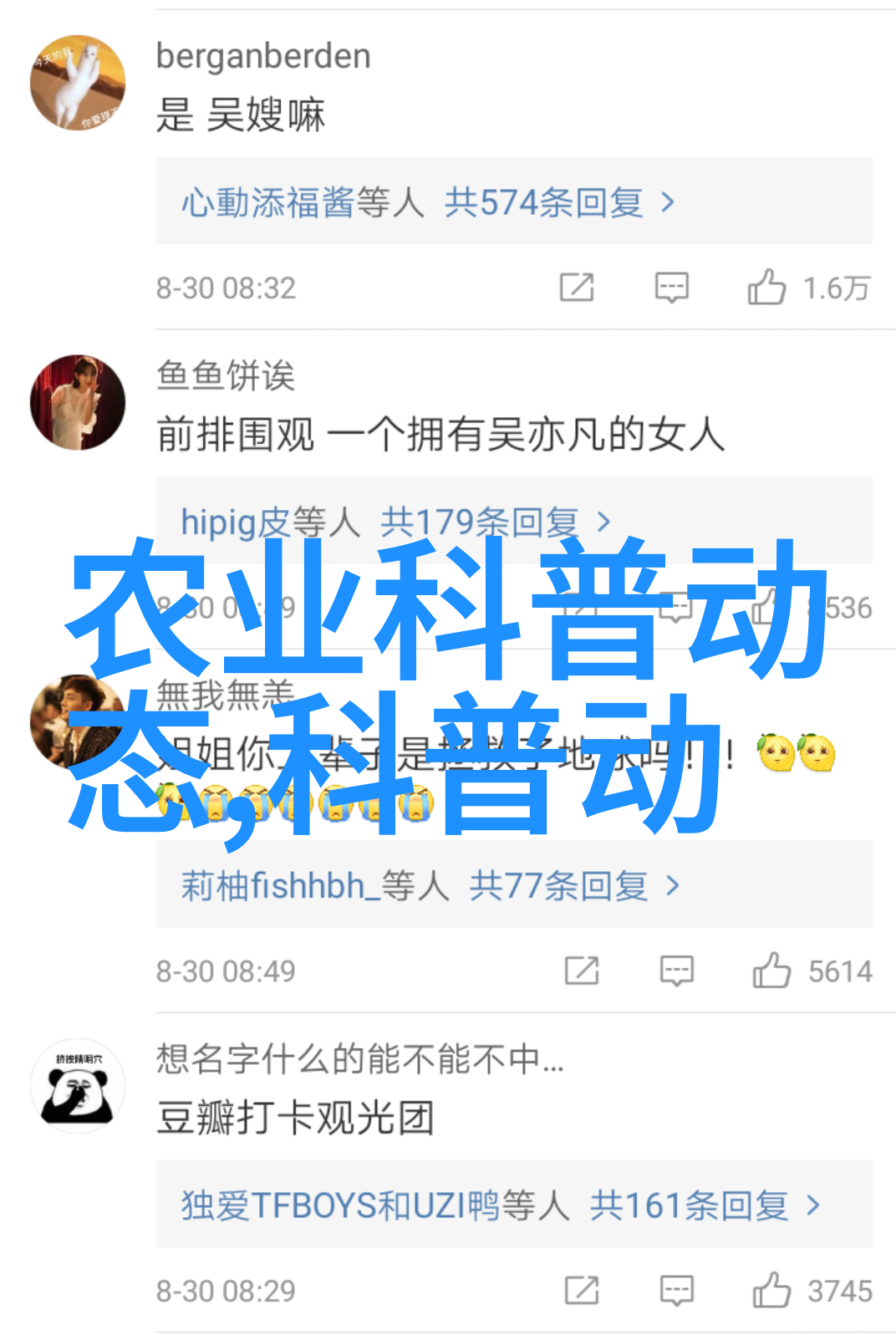The width and height of the screenshot is (896, 1335).
Task: Repost the comment posted at 8-30 08:49
Action: [582, 971]
